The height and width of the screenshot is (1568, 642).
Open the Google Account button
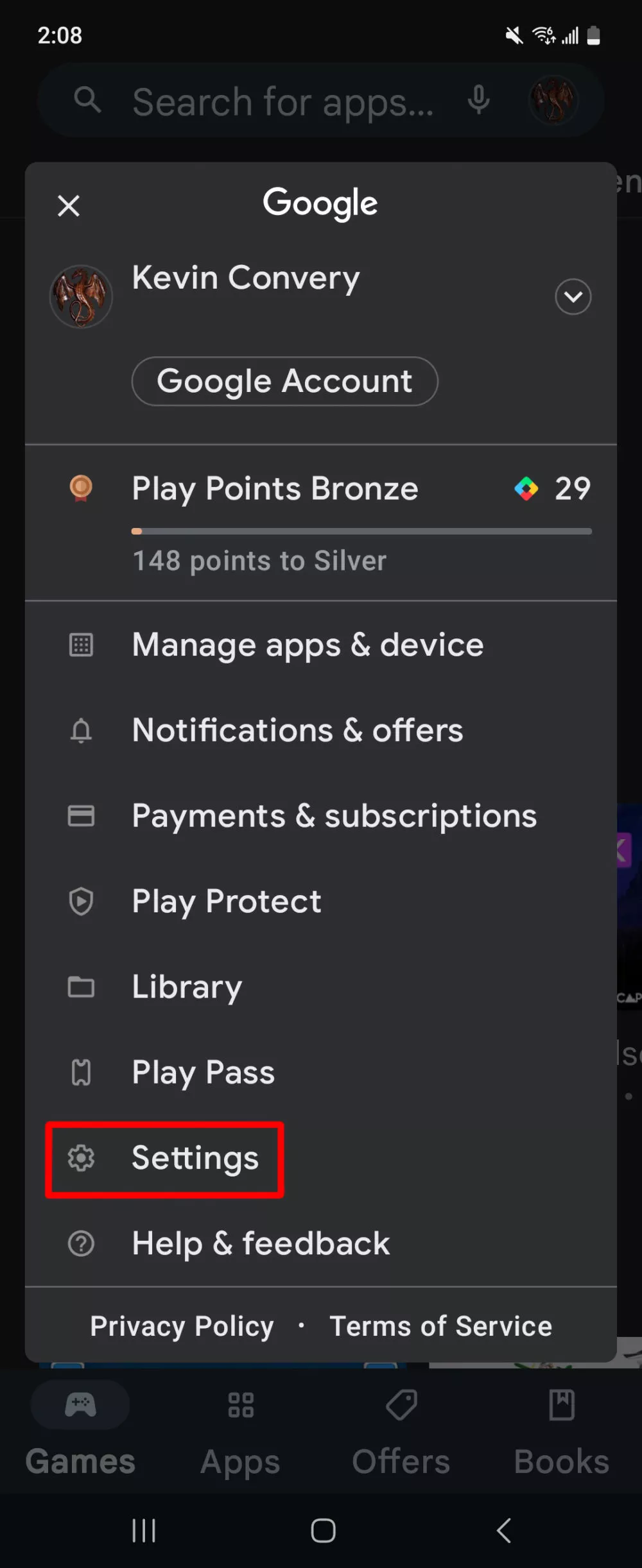pos(284,381)
